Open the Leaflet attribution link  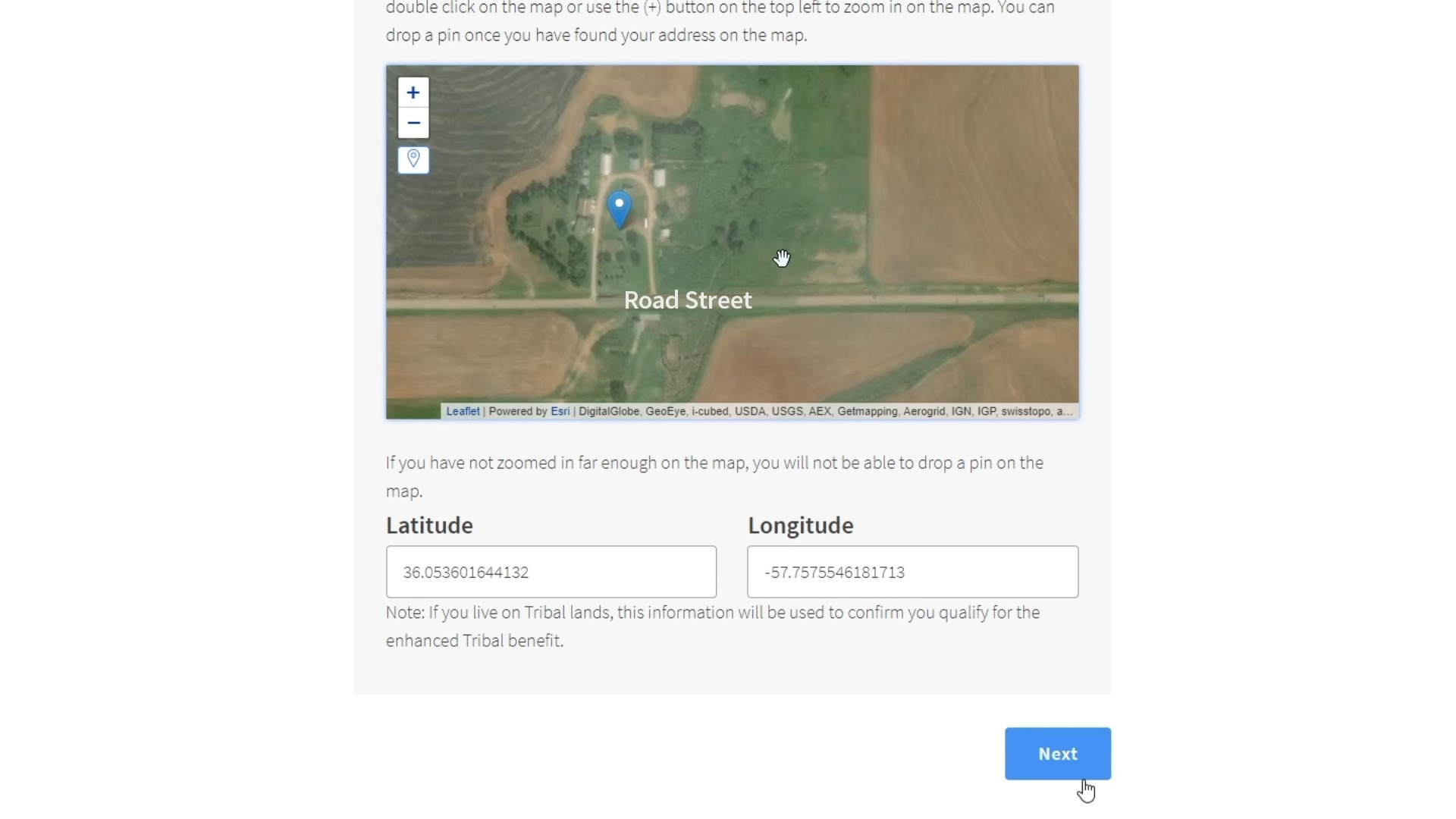click(x=463, y=411)
